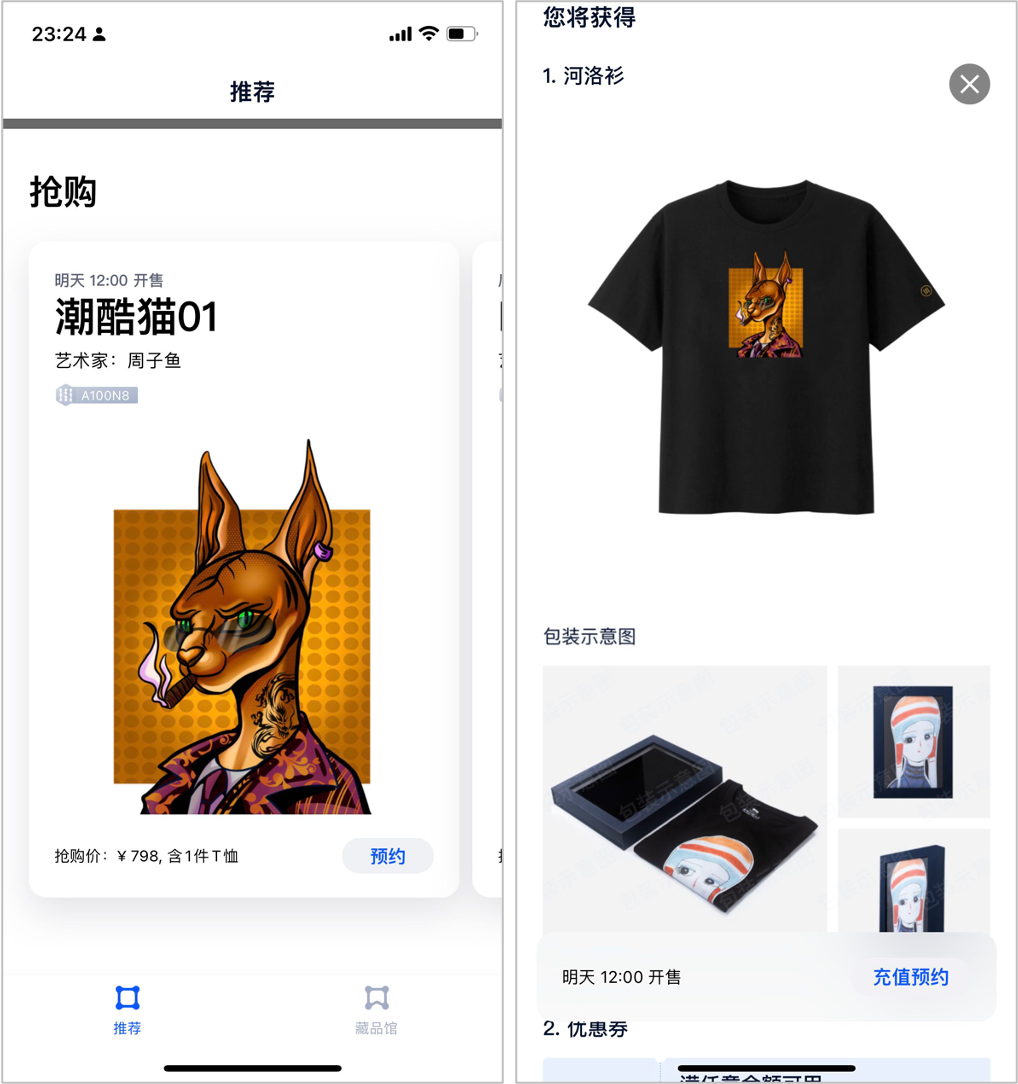This screenshot has height=1084, width=1018.
Task: Tap the 预约 button on 潮酷猫01
Action: (388, 856)
